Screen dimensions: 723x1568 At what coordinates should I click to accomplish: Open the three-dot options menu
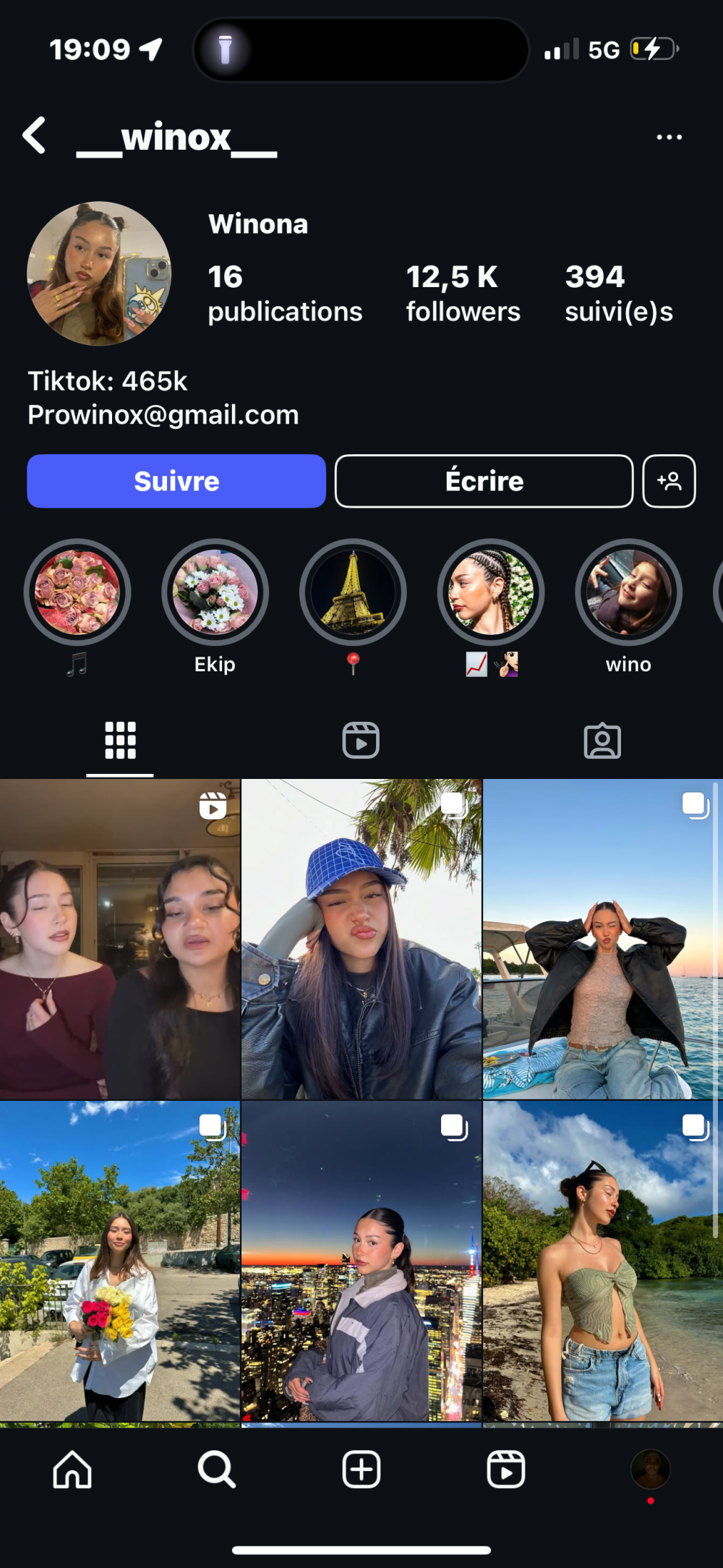(669, 137)
